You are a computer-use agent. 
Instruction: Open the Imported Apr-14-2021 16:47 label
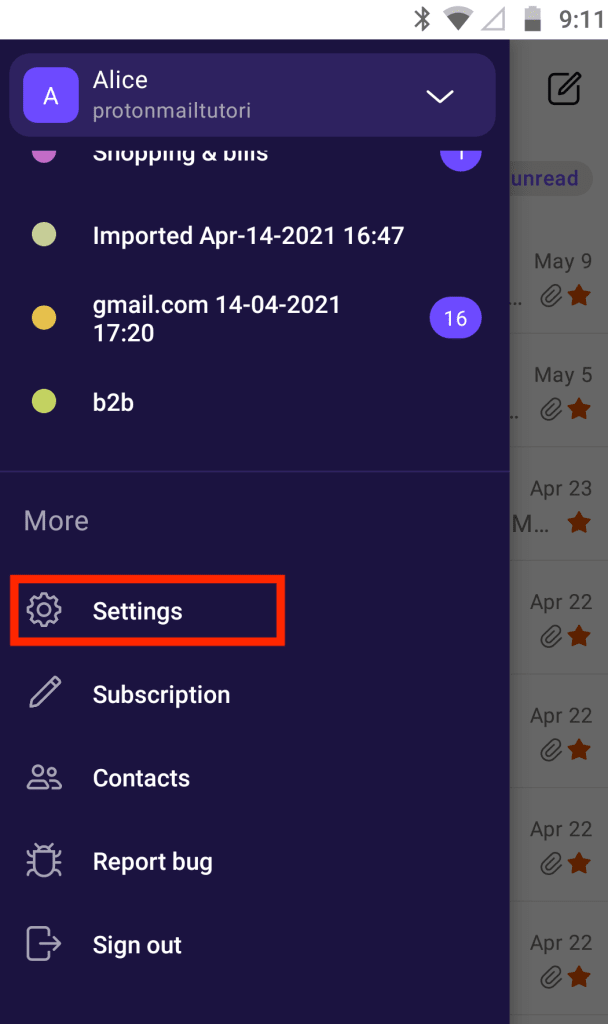(x=248, y=236)
